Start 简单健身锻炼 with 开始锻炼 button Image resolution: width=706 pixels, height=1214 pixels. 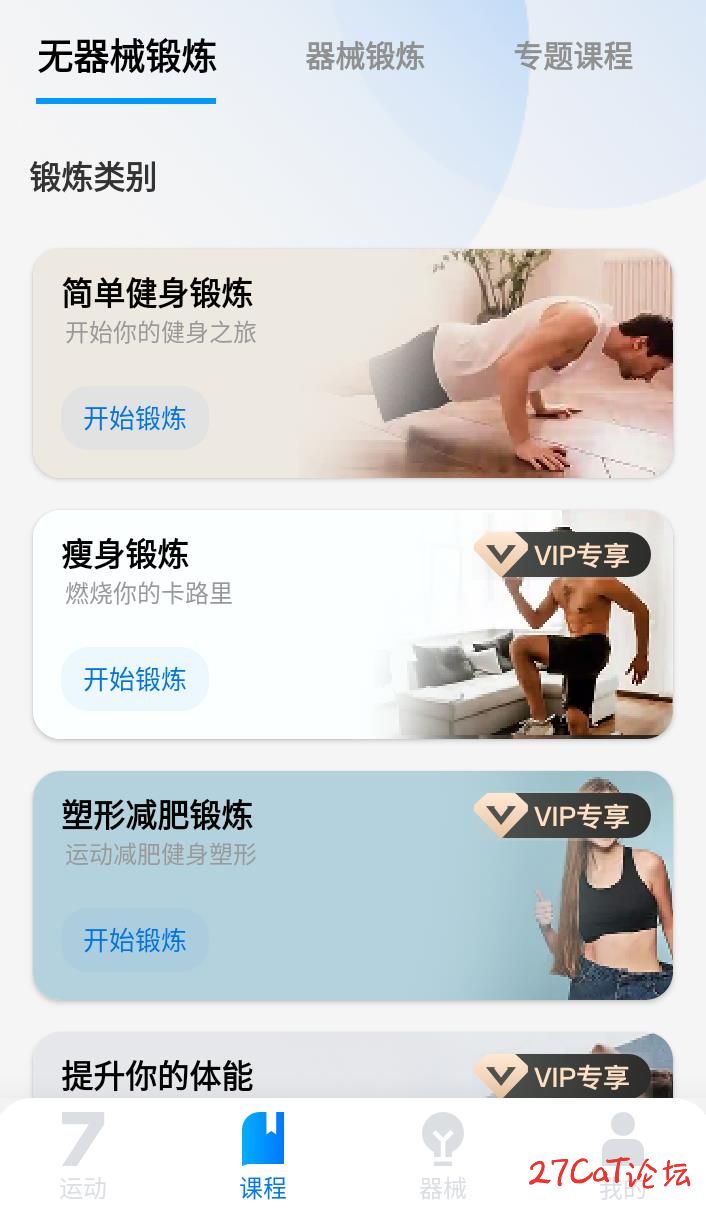pyautogui.click(x=135, y=418)
